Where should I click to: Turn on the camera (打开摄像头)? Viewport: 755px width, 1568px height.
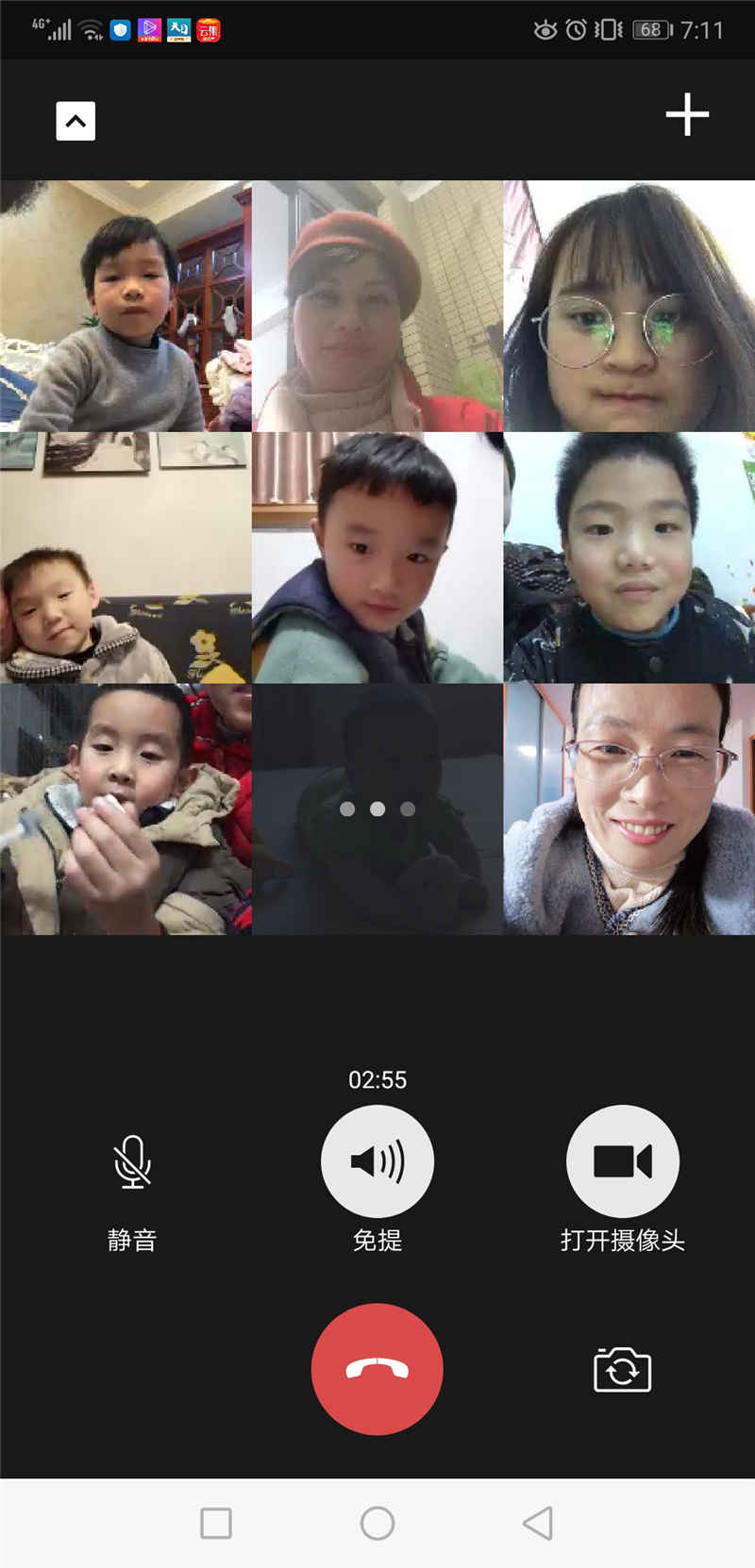coord(622,1161)
